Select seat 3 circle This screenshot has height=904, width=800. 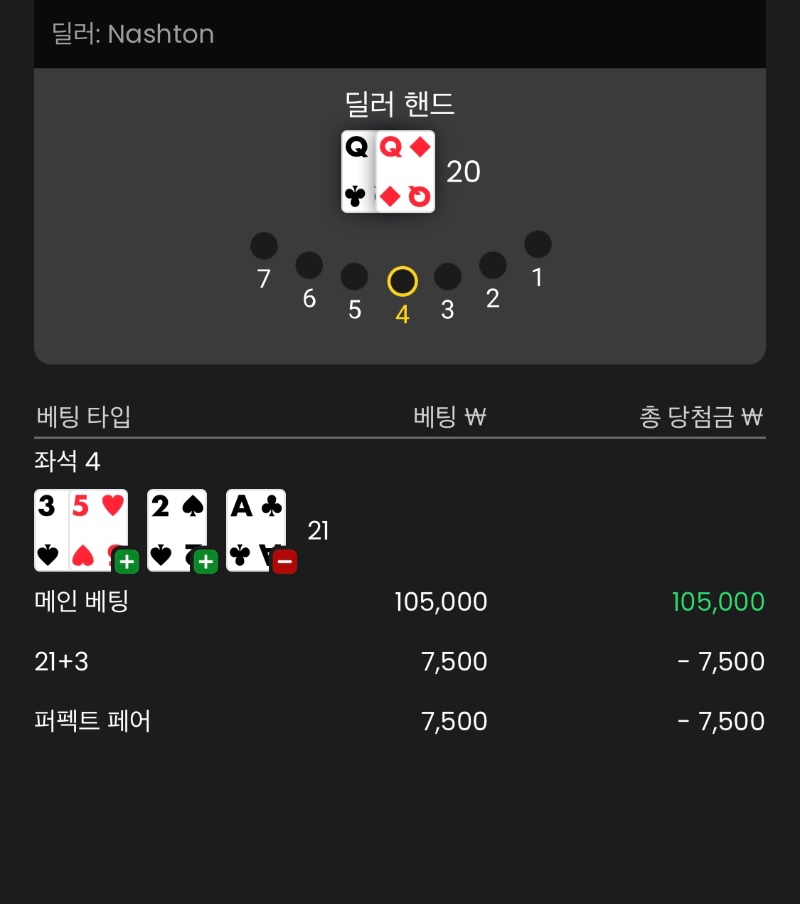point(447,277)
